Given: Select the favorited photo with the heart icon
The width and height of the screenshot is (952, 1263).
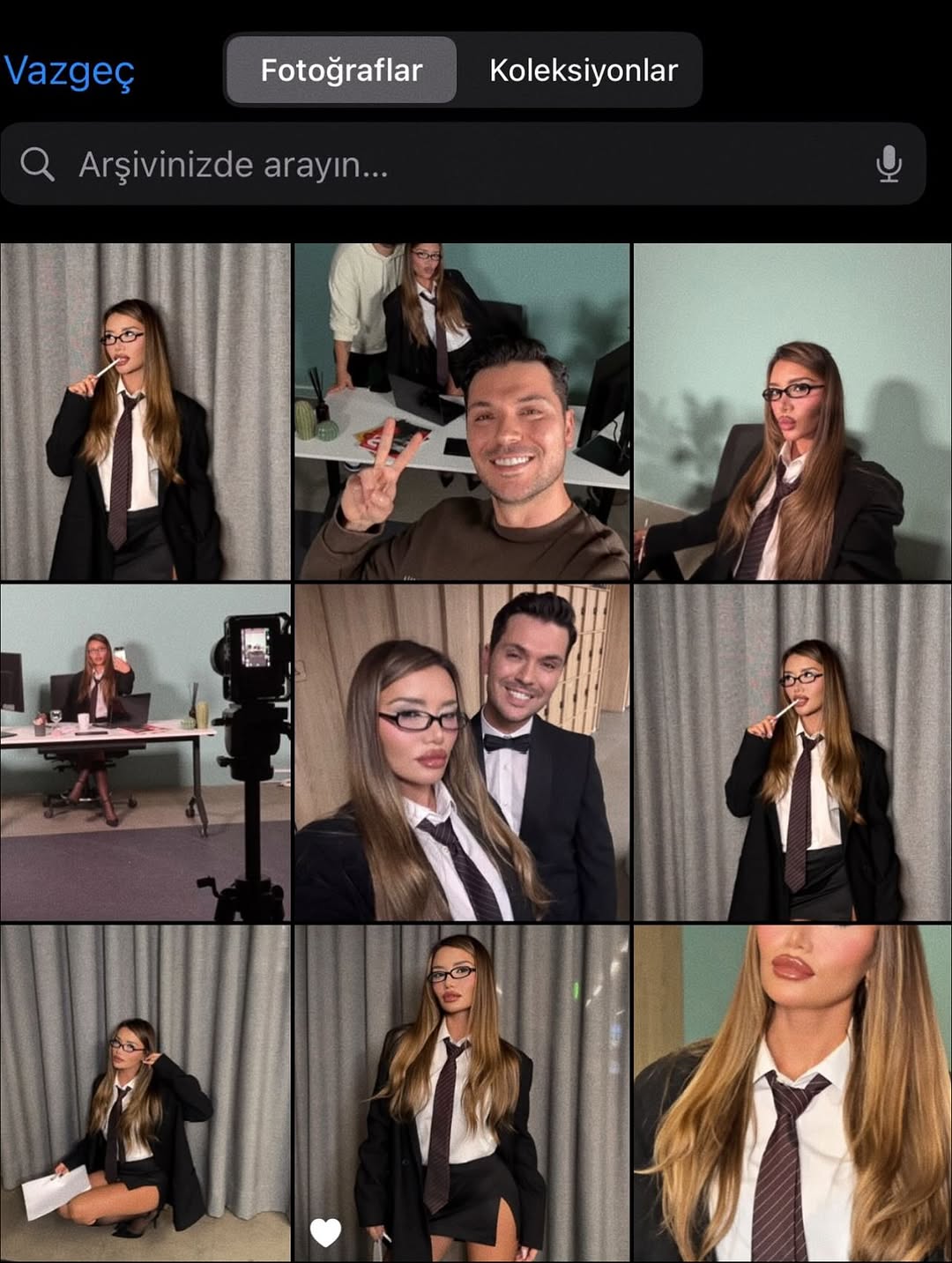Looking at the screenshot, I should (462, 1093).
